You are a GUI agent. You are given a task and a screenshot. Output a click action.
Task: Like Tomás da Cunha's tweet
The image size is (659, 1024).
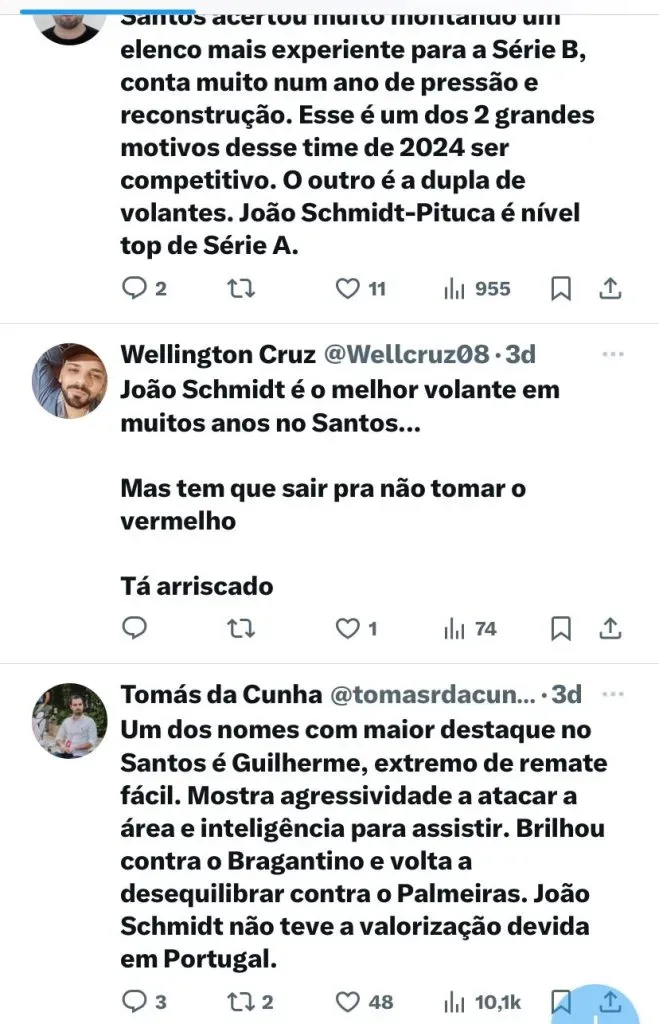pyautogui.click(x=347, y=1001)
